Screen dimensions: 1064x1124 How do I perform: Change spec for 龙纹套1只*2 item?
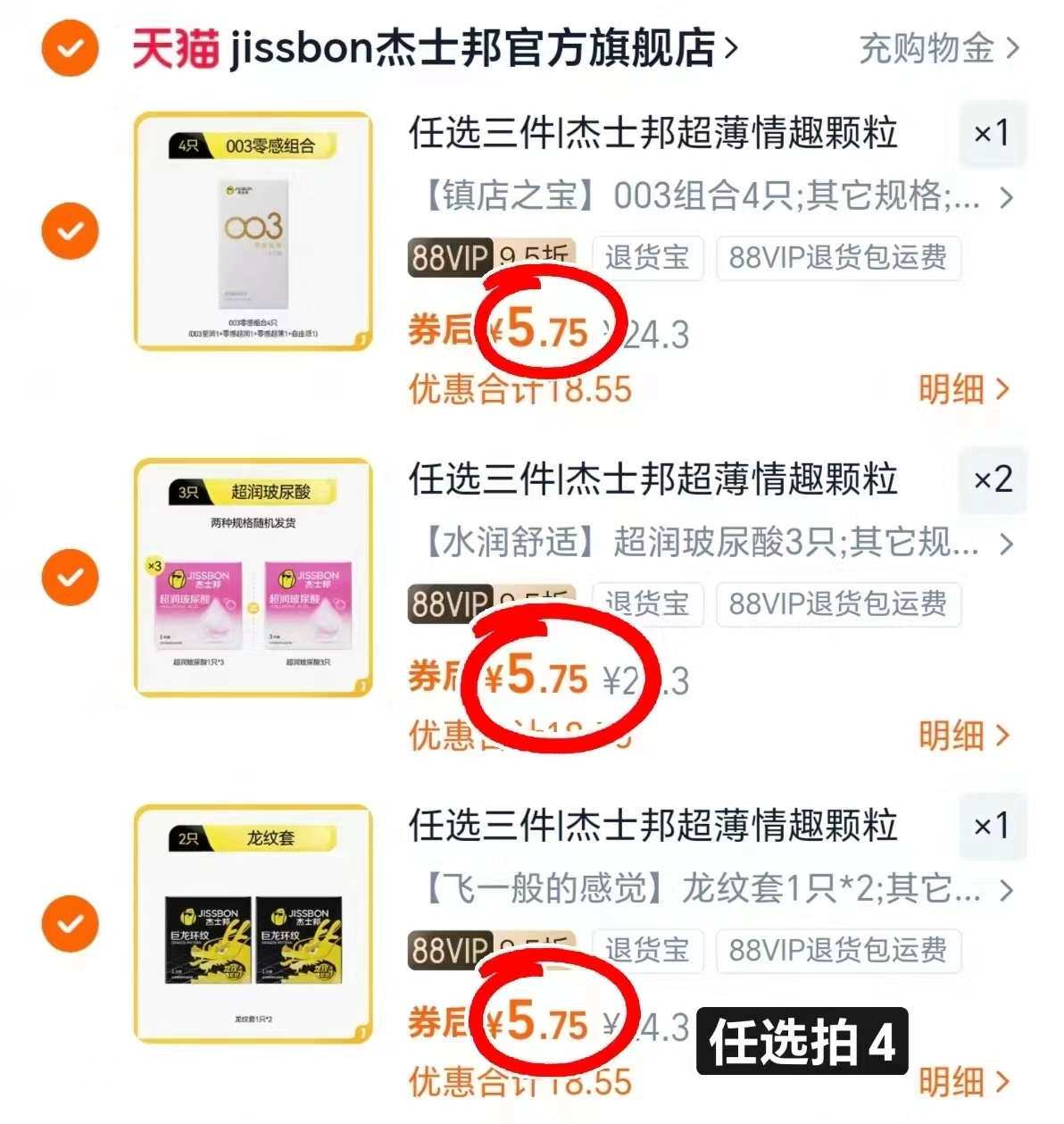coord(714,889)
